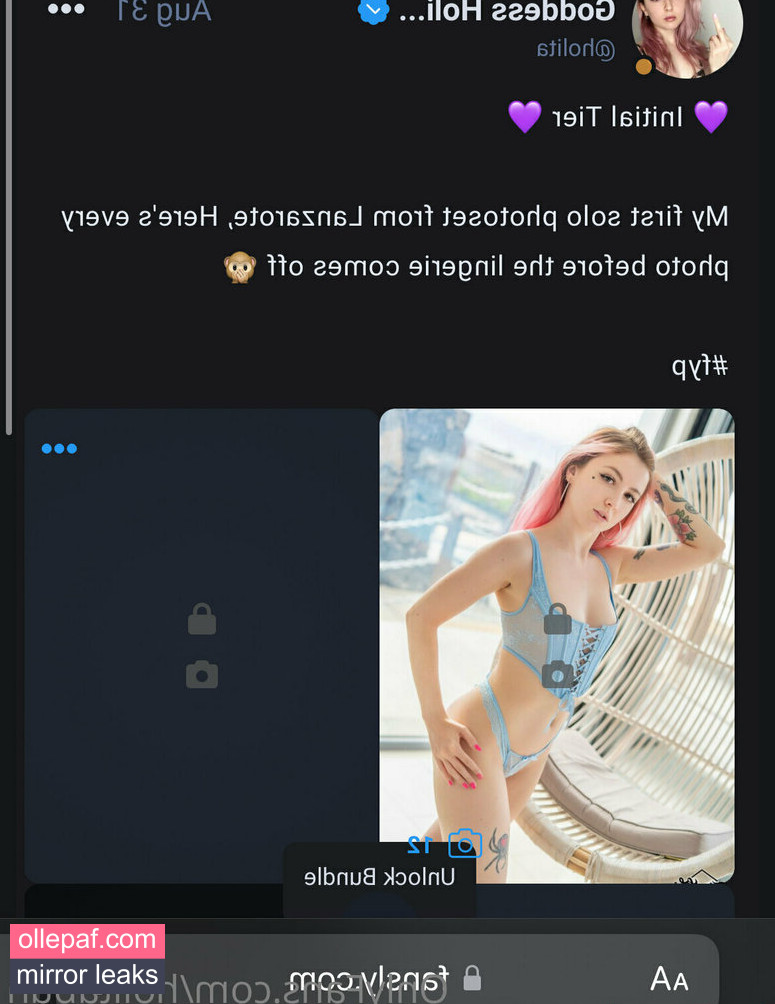Screen dimensions: 775x1004
Task: Open the post's three-dot options menu
Action: click(66, 9)
